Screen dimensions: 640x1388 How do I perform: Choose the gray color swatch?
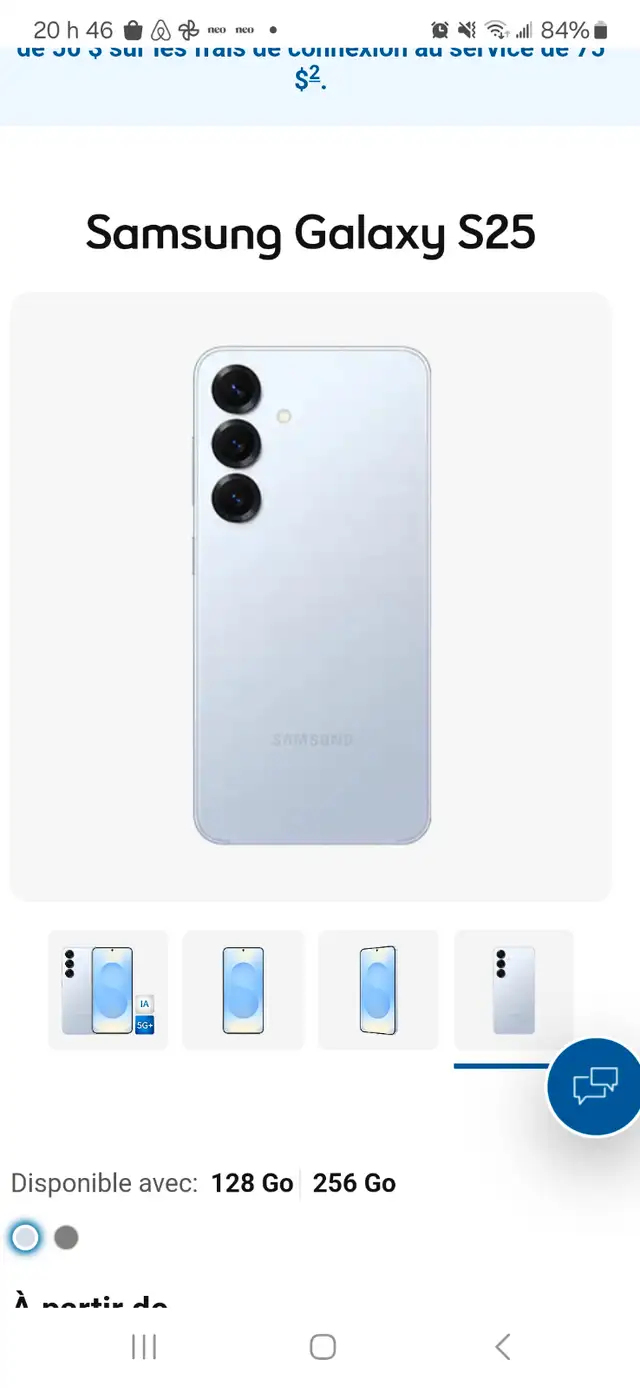click(x=66, y=1238)
